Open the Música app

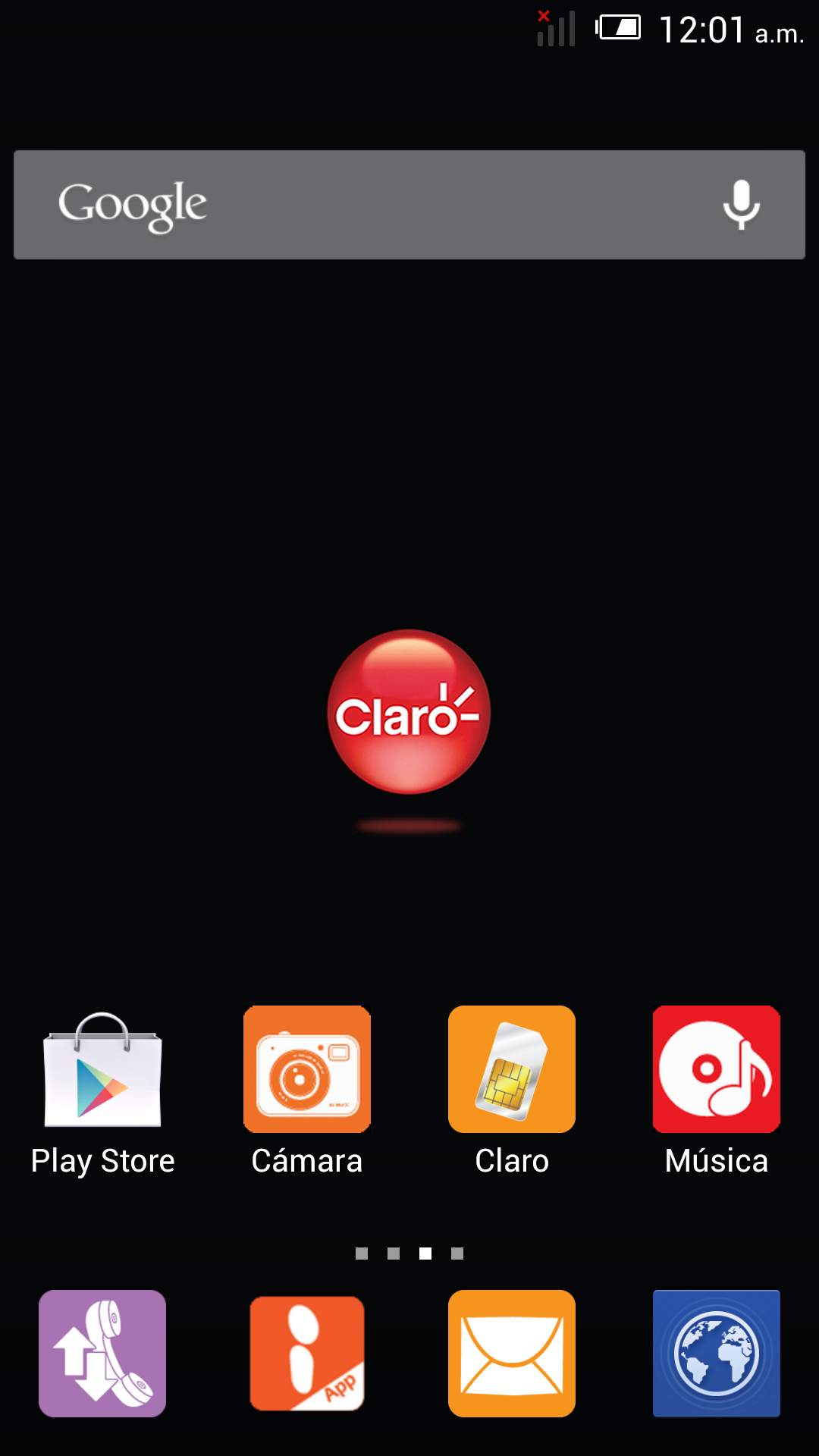(x=717, y=1069)
